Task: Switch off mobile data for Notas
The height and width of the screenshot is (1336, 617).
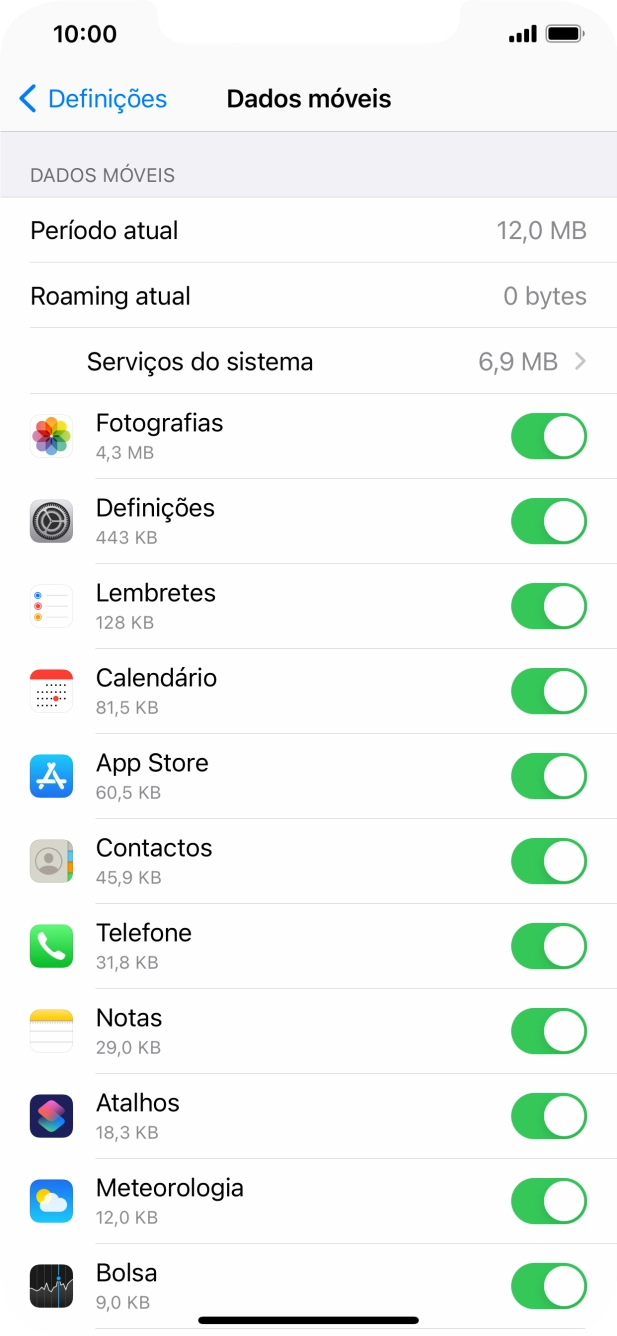Action: tap(548, 1031)
